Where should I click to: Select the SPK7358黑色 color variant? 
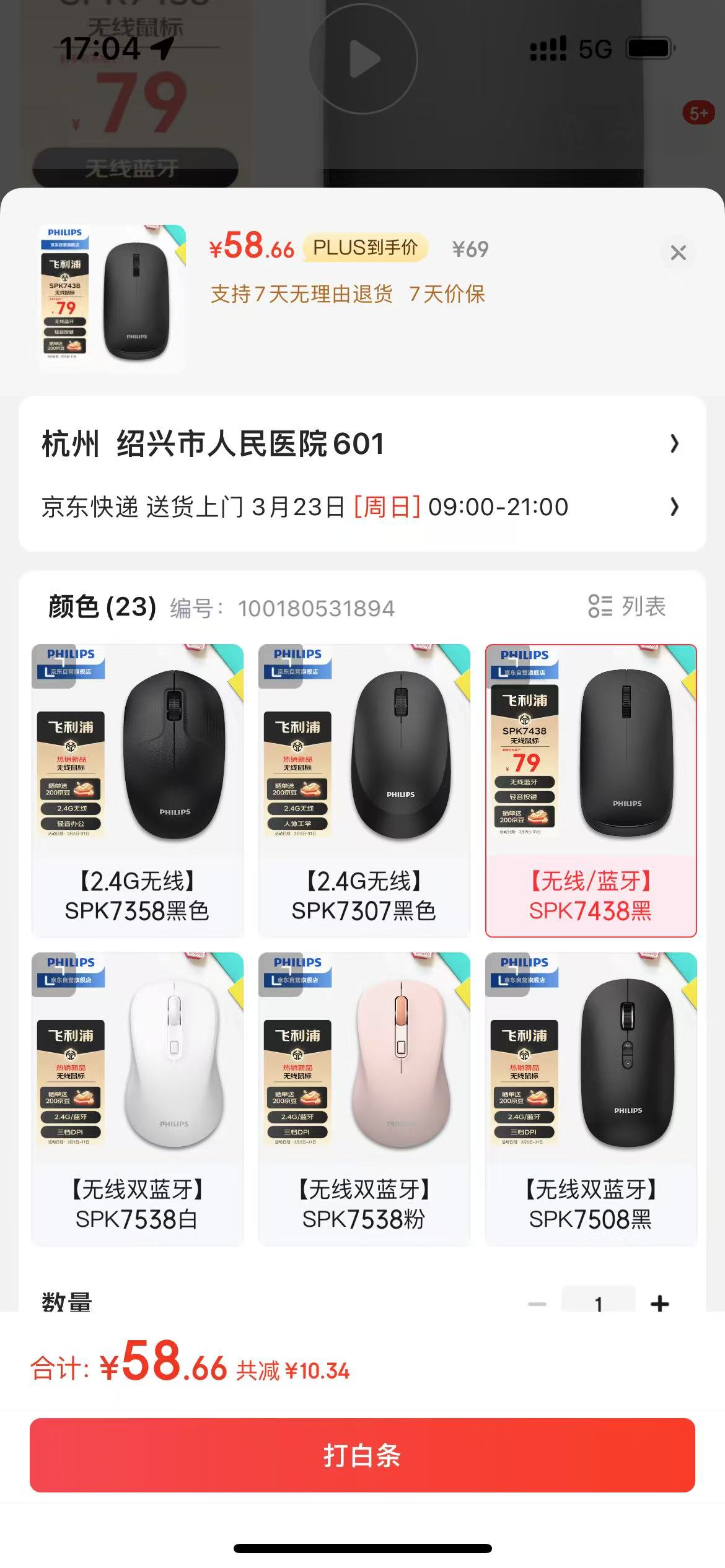pos(138,786)
